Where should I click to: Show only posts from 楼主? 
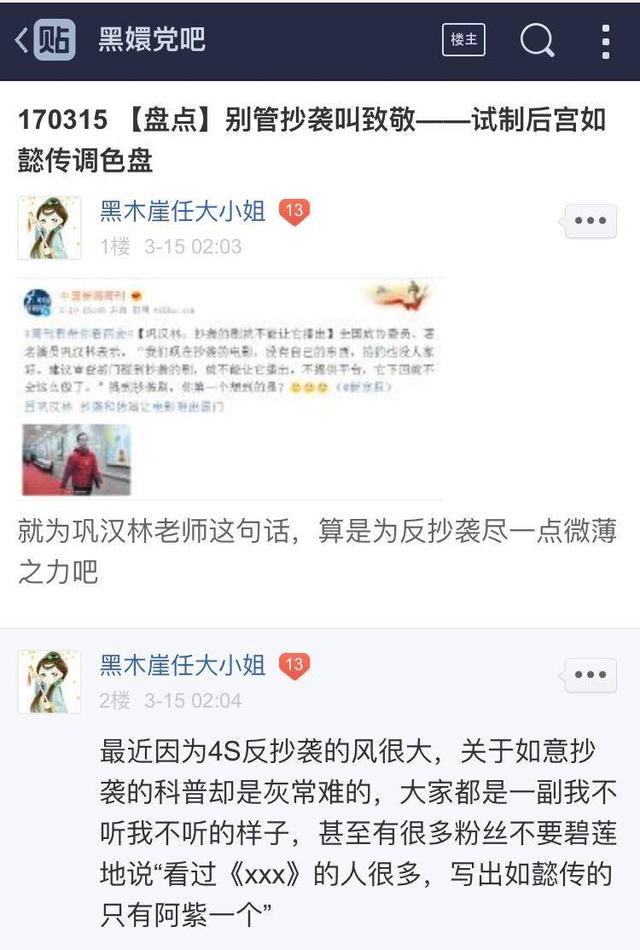pyautogui.click(x=464, y=40)
